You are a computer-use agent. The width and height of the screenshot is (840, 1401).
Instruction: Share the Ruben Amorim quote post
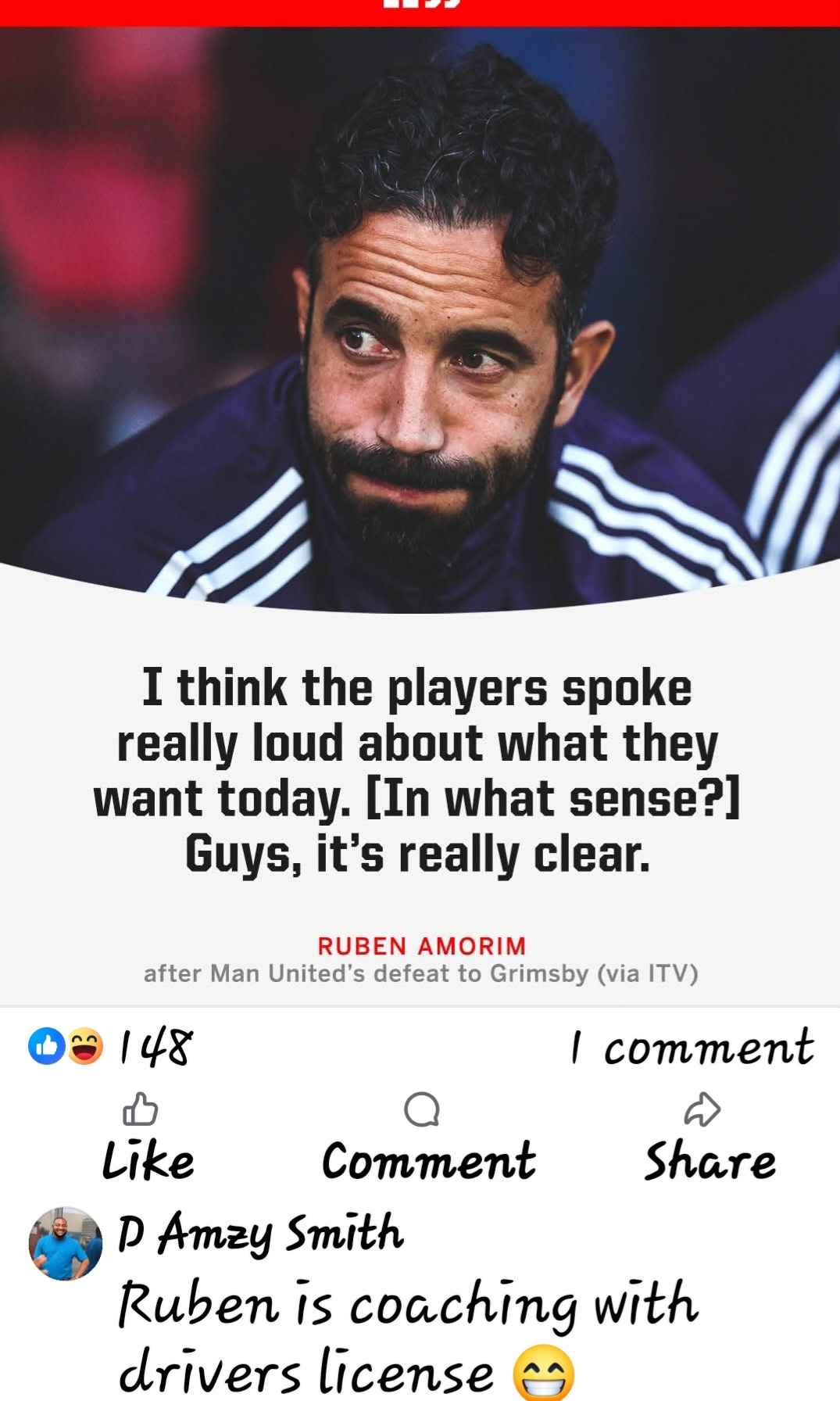(x=709, y=1137)
